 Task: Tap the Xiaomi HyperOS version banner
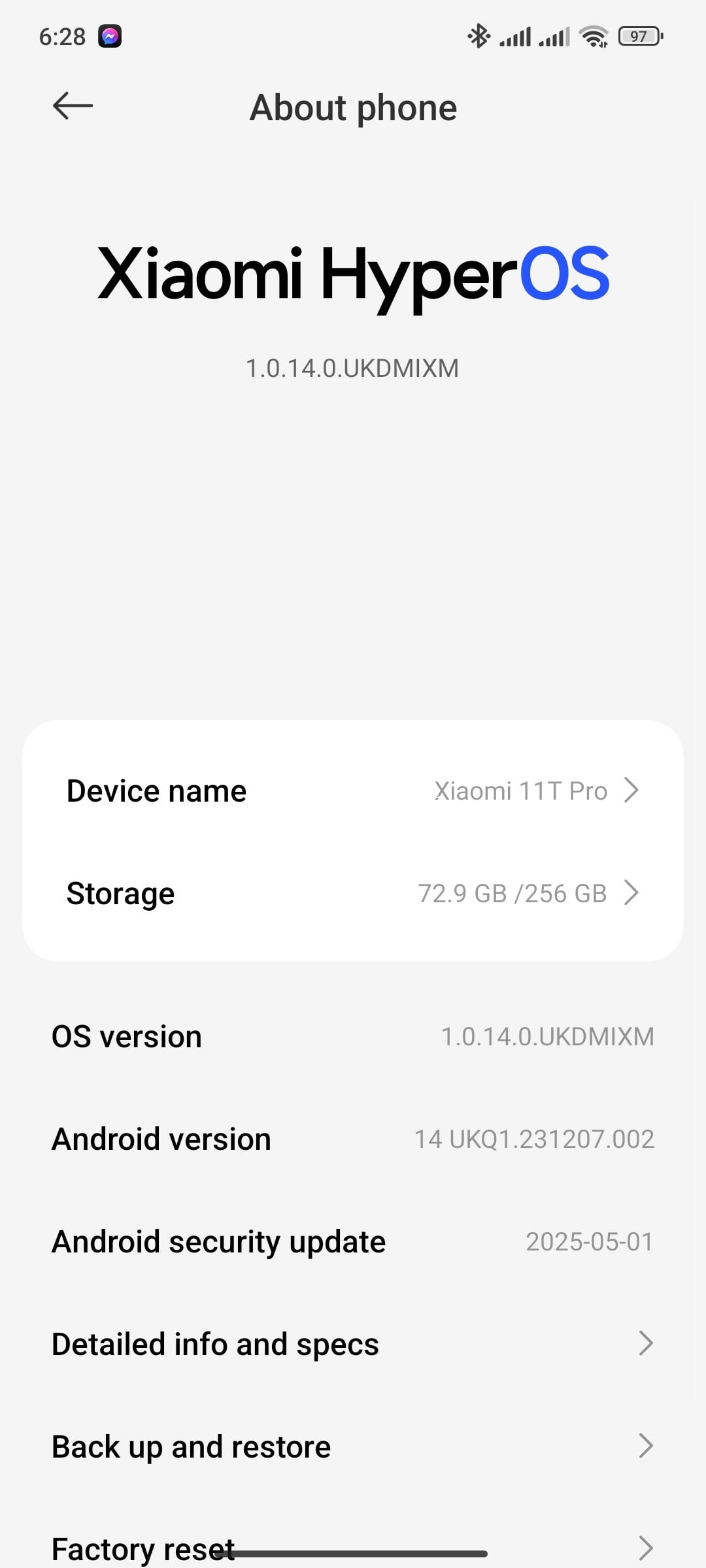pyautogui.click(x=353, y=307)
